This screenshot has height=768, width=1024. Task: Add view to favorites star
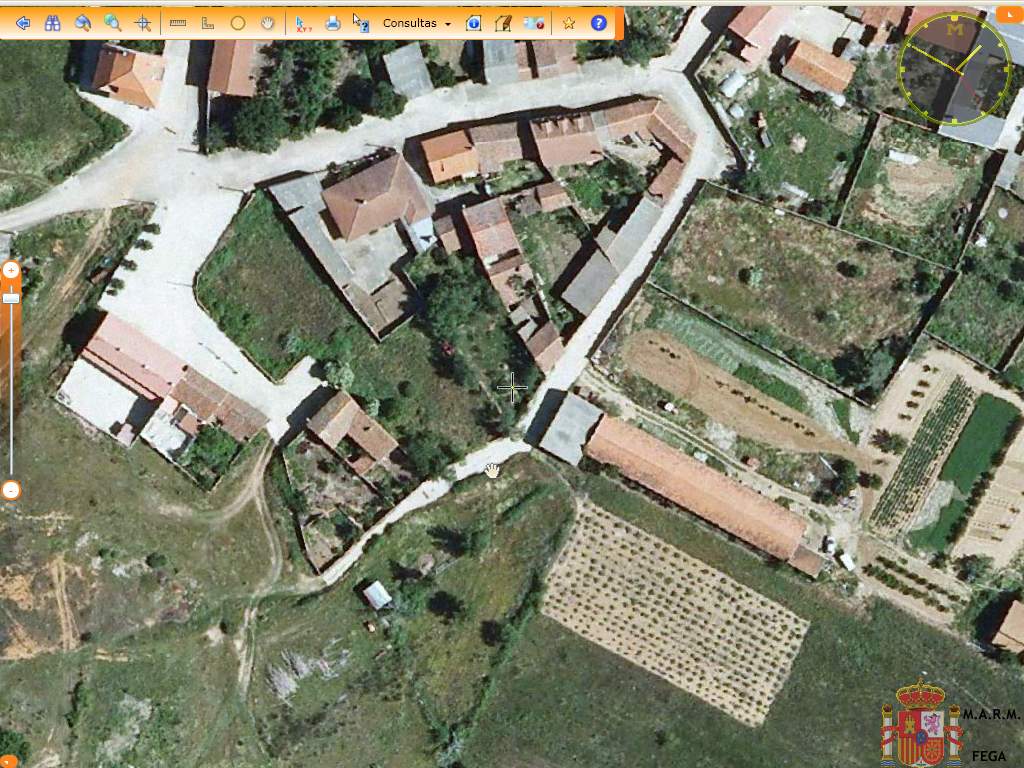(x=569, y=23)
